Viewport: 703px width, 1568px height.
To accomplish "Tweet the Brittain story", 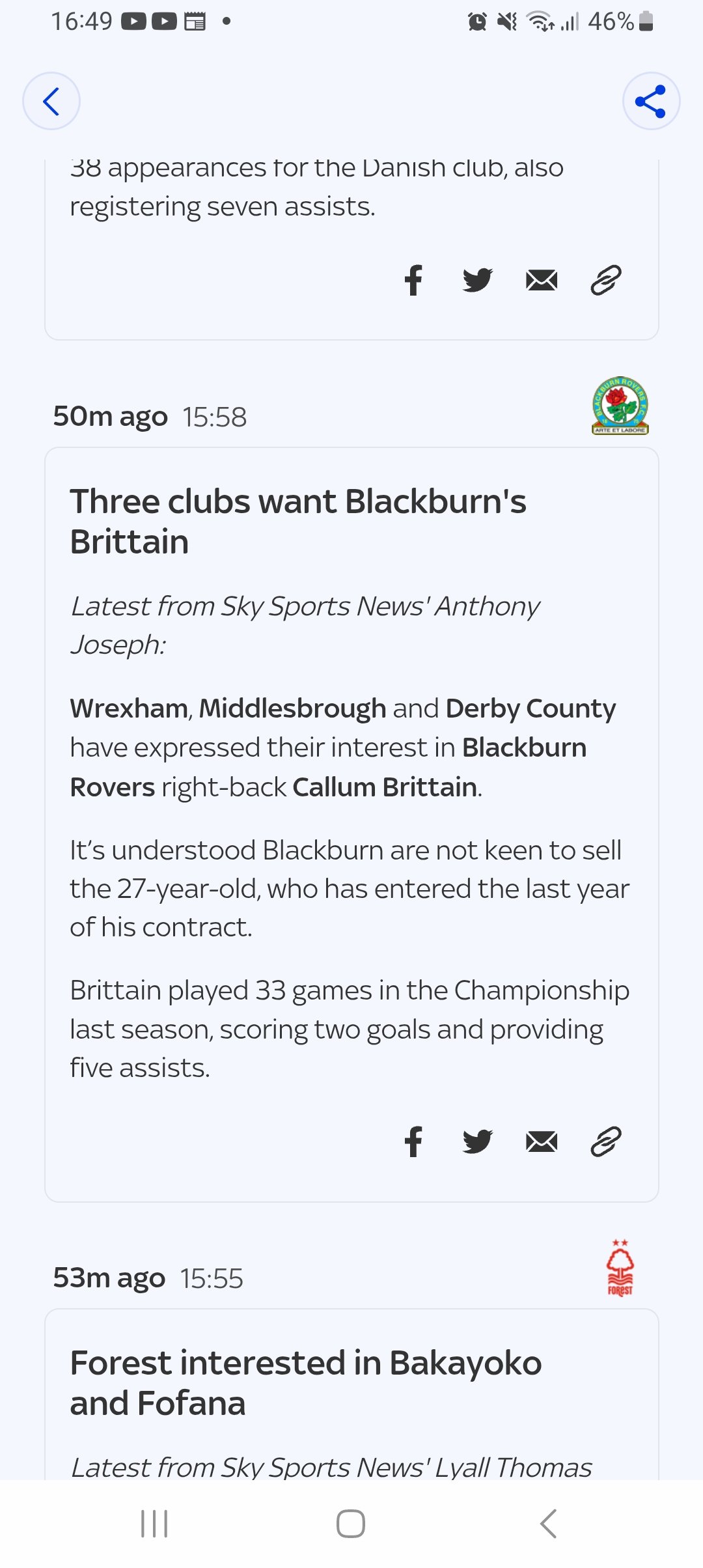I will click(x=477, y=1141).
